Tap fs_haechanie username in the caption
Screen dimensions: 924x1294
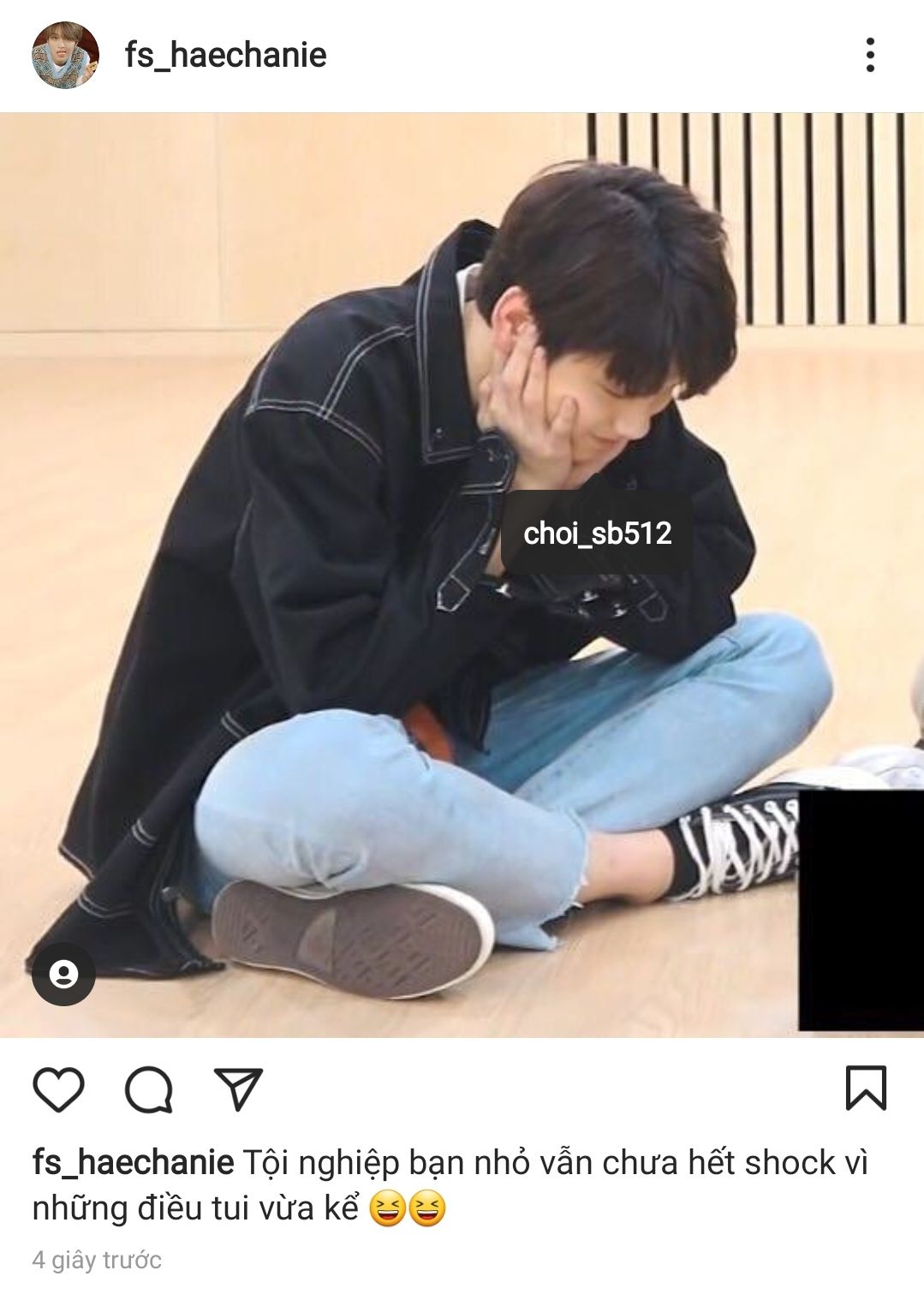133,1163
